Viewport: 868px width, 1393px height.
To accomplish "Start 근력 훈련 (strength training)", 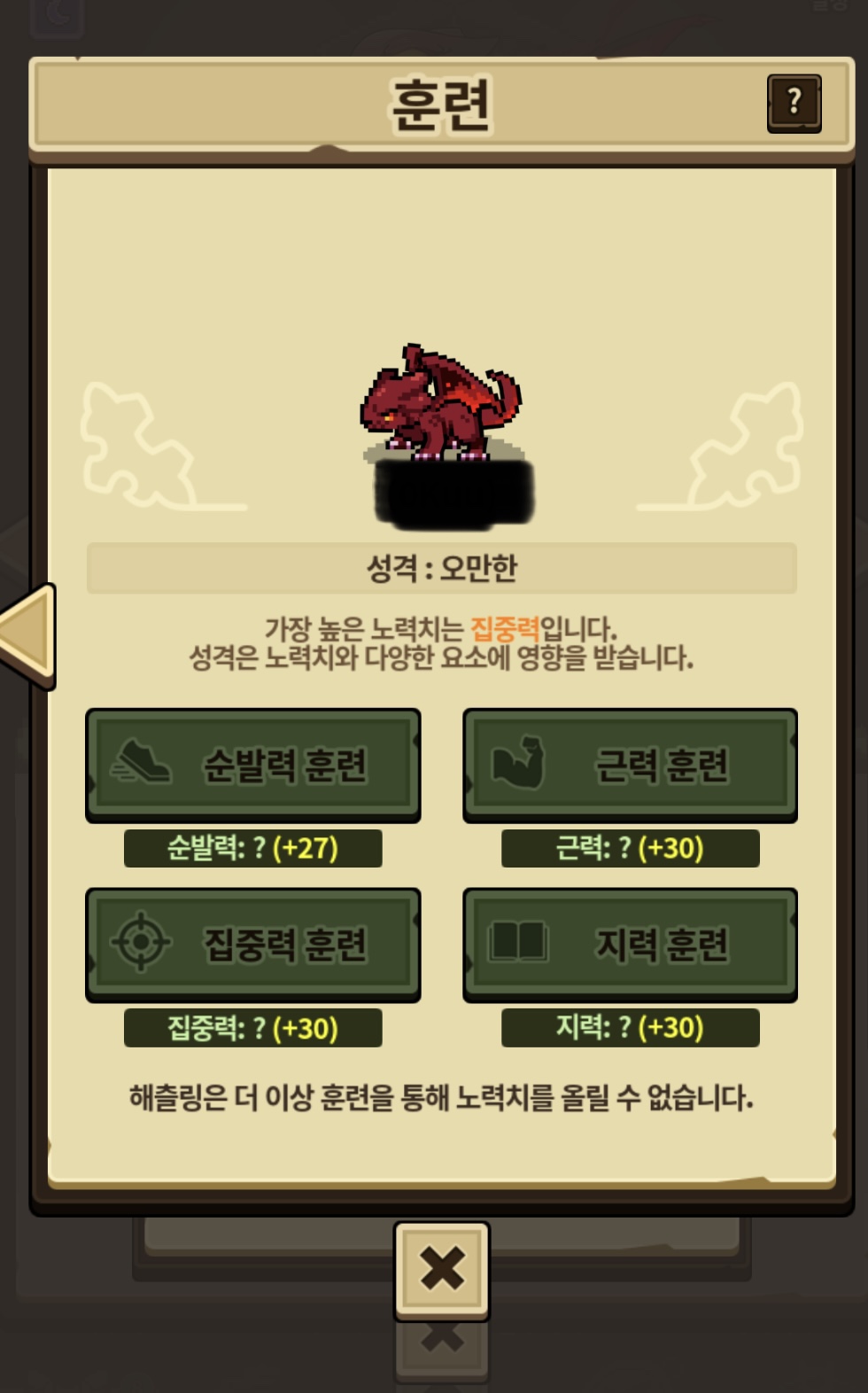I will pyautogui.click(x=630, y=766).
